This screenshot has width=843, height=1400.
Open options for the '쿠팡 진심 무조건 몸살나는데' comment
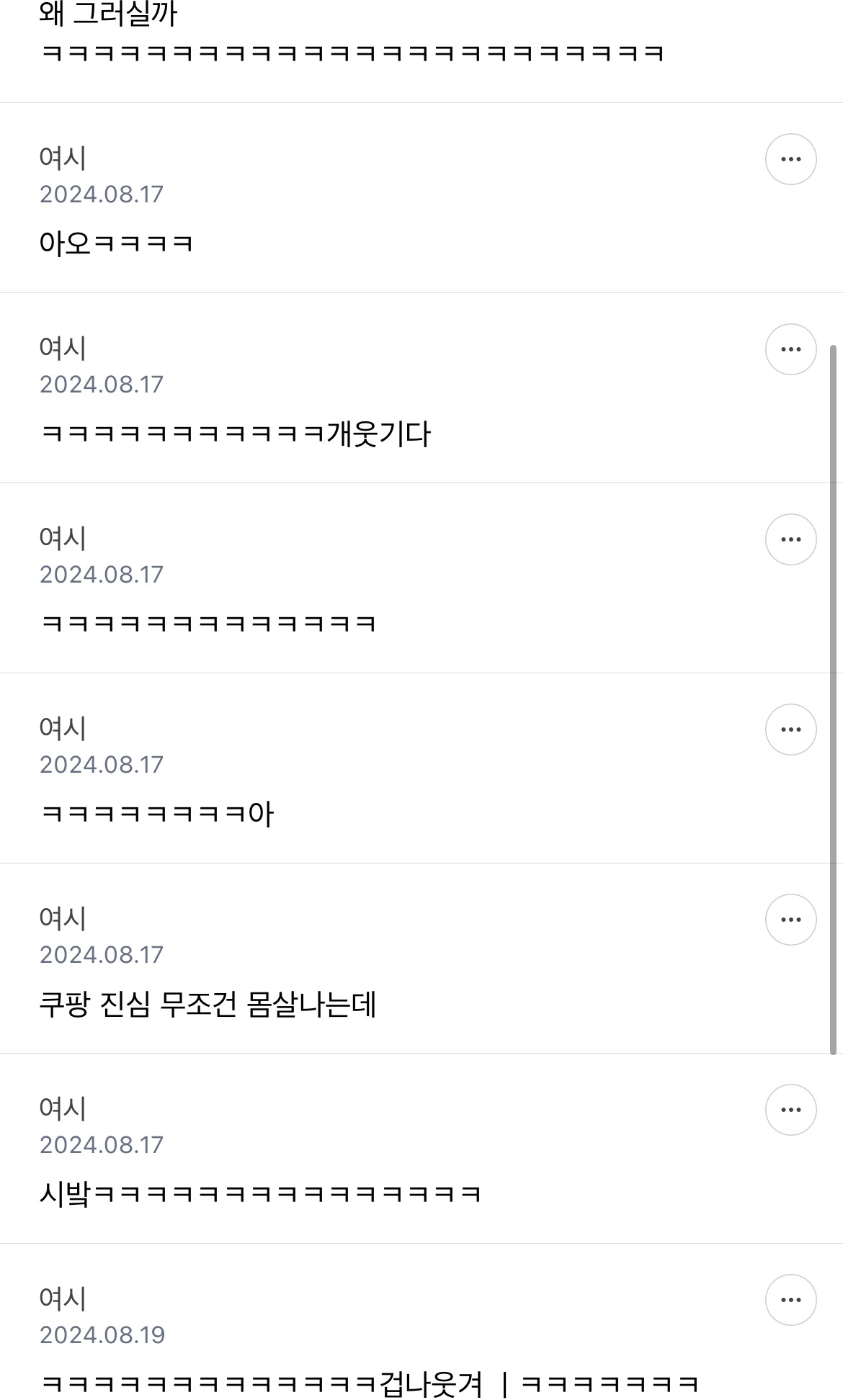point(790,919)
